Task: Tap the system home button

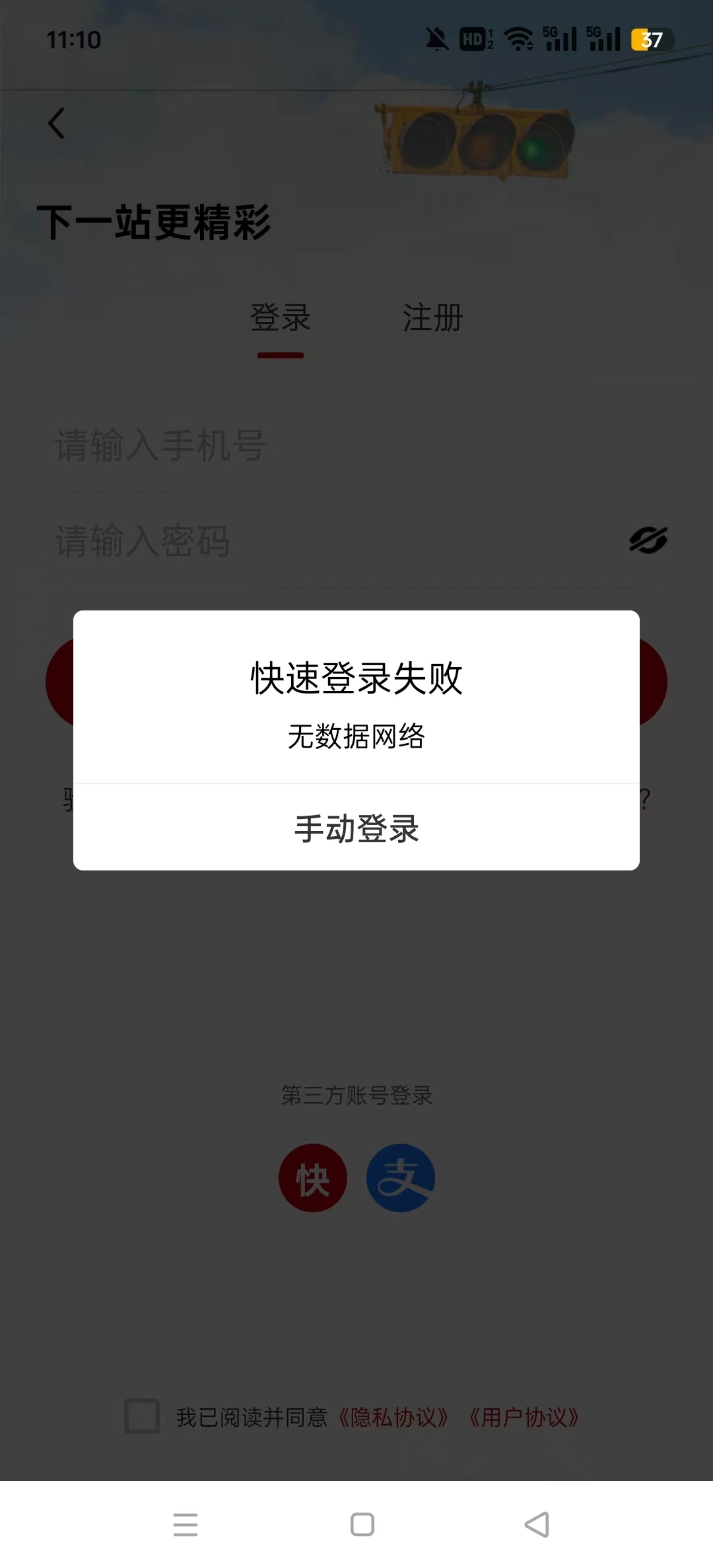Action: point(362,1524)
